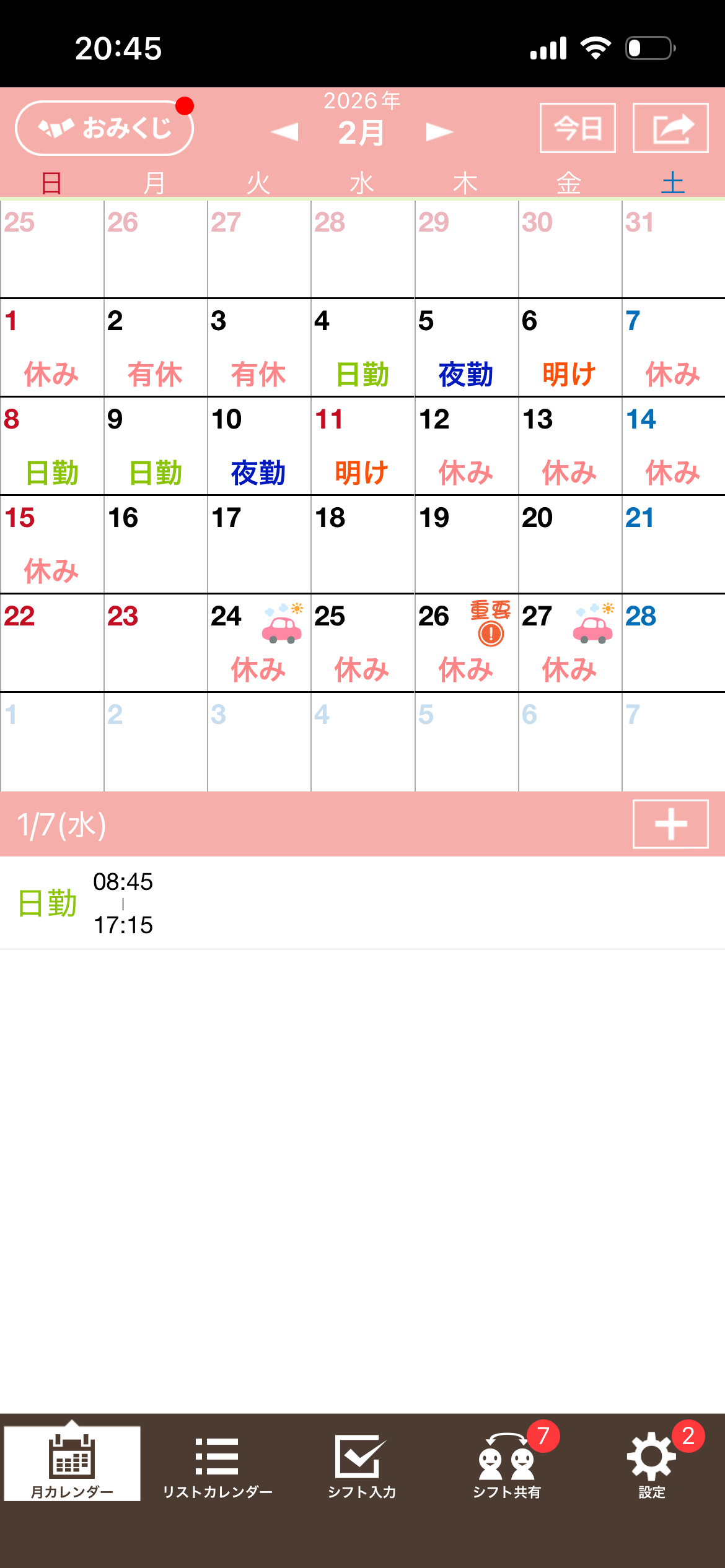Share the calendar
The width and height of the screenshot is (725, 1568).
point(670,128)
